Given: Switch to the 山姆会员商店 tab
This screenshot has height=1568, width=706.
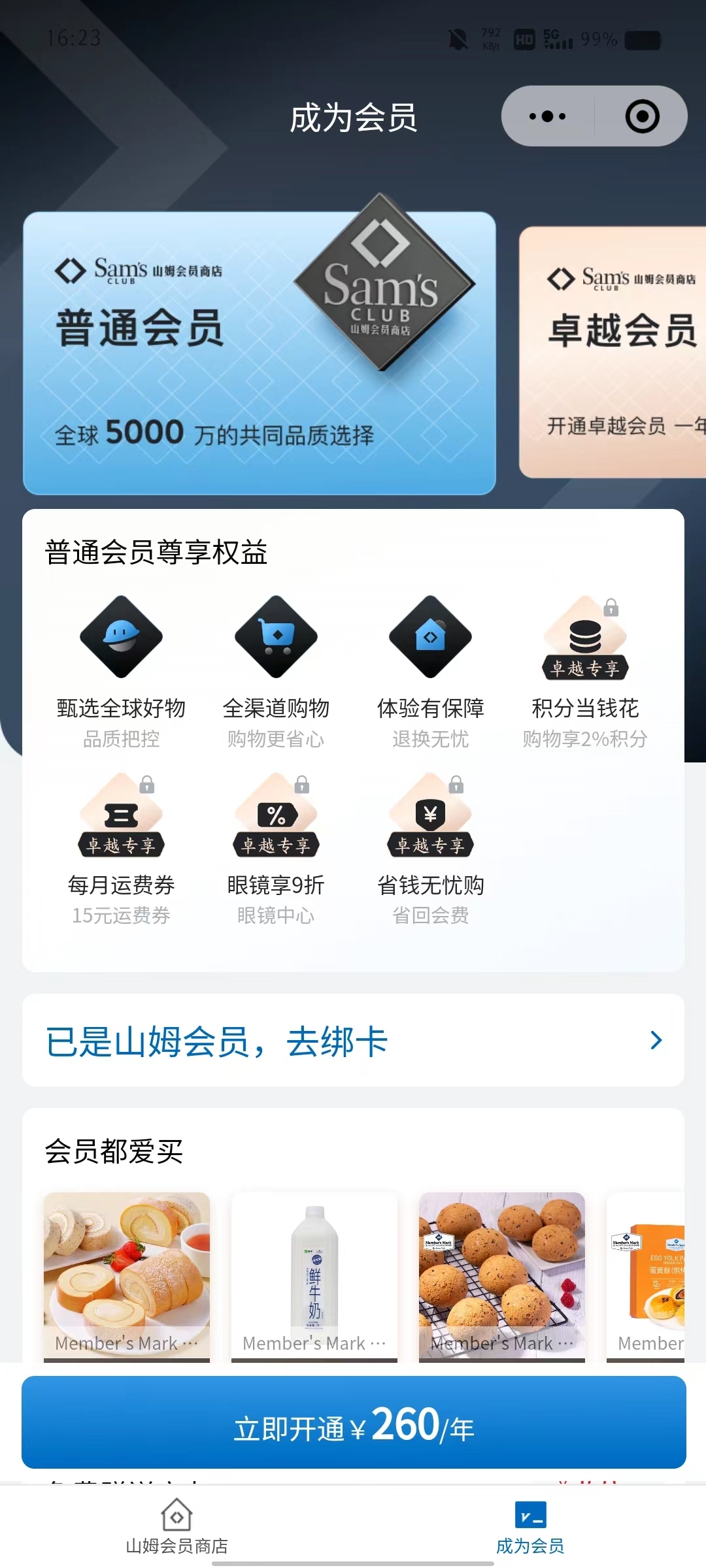Looking at the screenshot, I should [176, 1526].
